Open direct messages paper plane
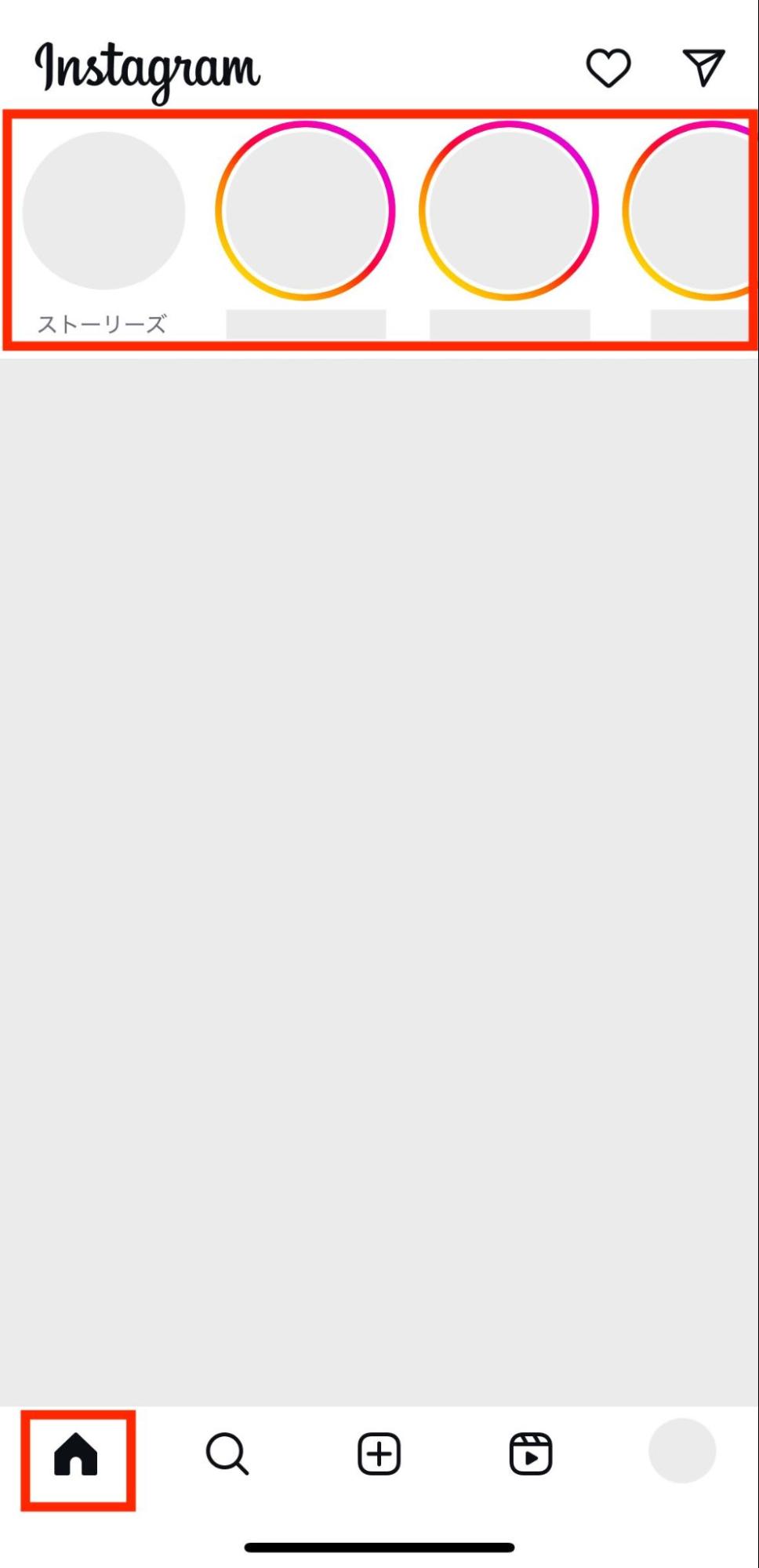Screen dimensions: 759x1568 [x=703, y=67]
